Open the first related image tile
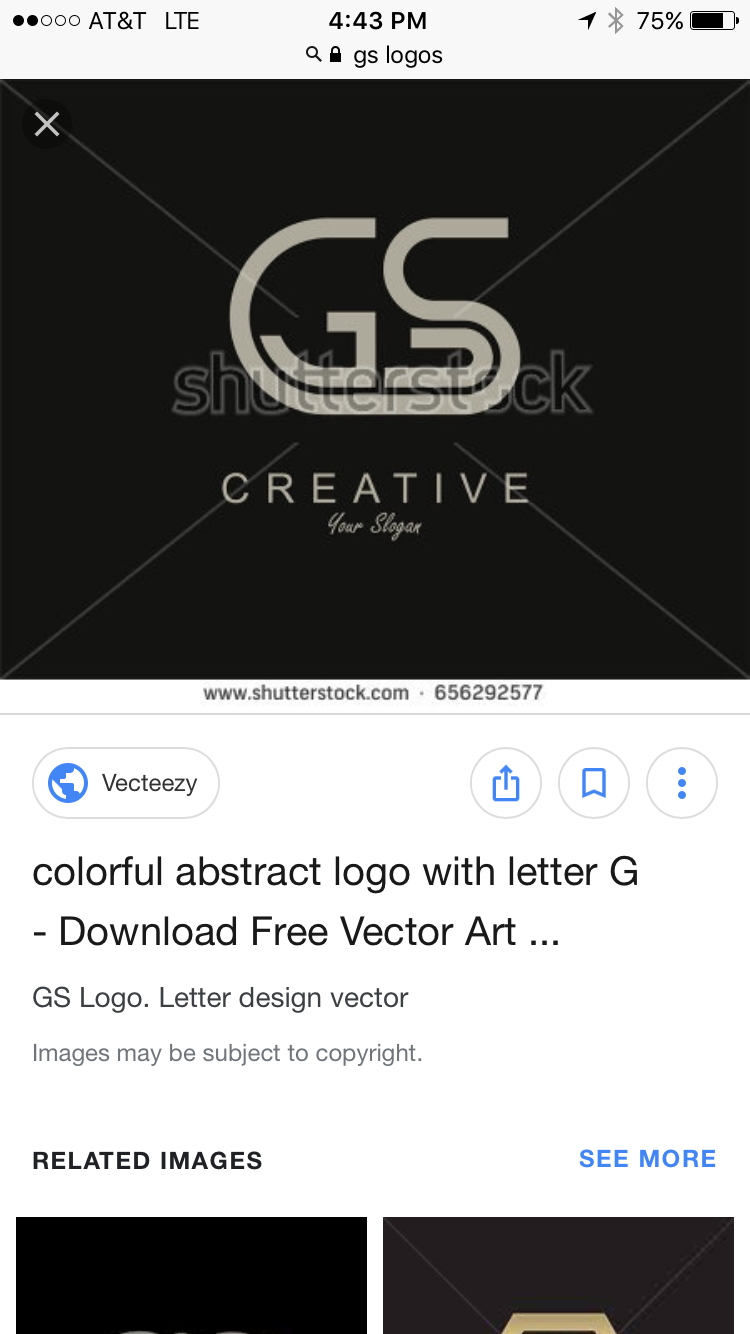 191,1275
